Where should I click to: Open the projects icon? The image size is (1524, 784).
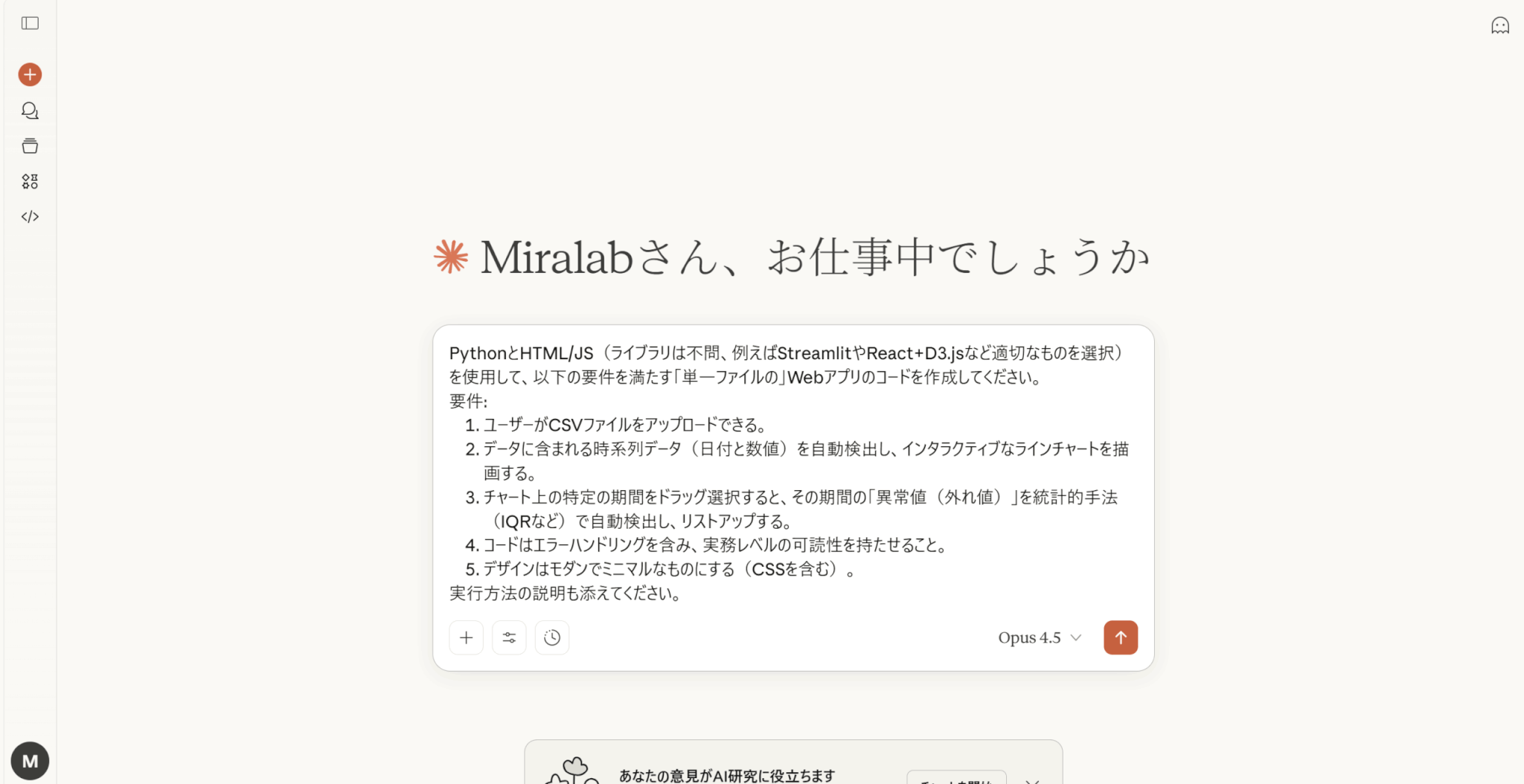pos(30,146)
